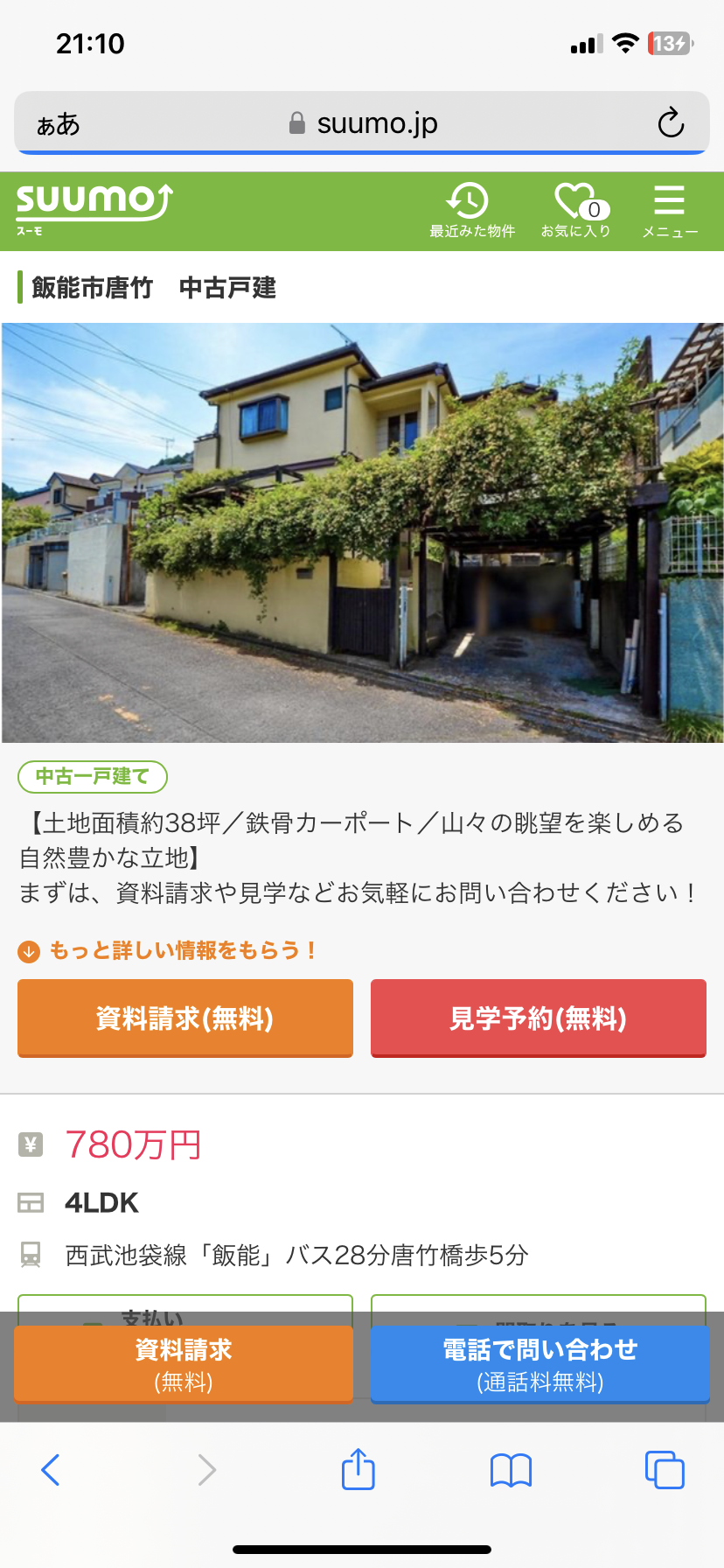The width and height of the screenshot is (724, 1568).
Task: Expand details via the orange down arrow
Action: [29, 949]
